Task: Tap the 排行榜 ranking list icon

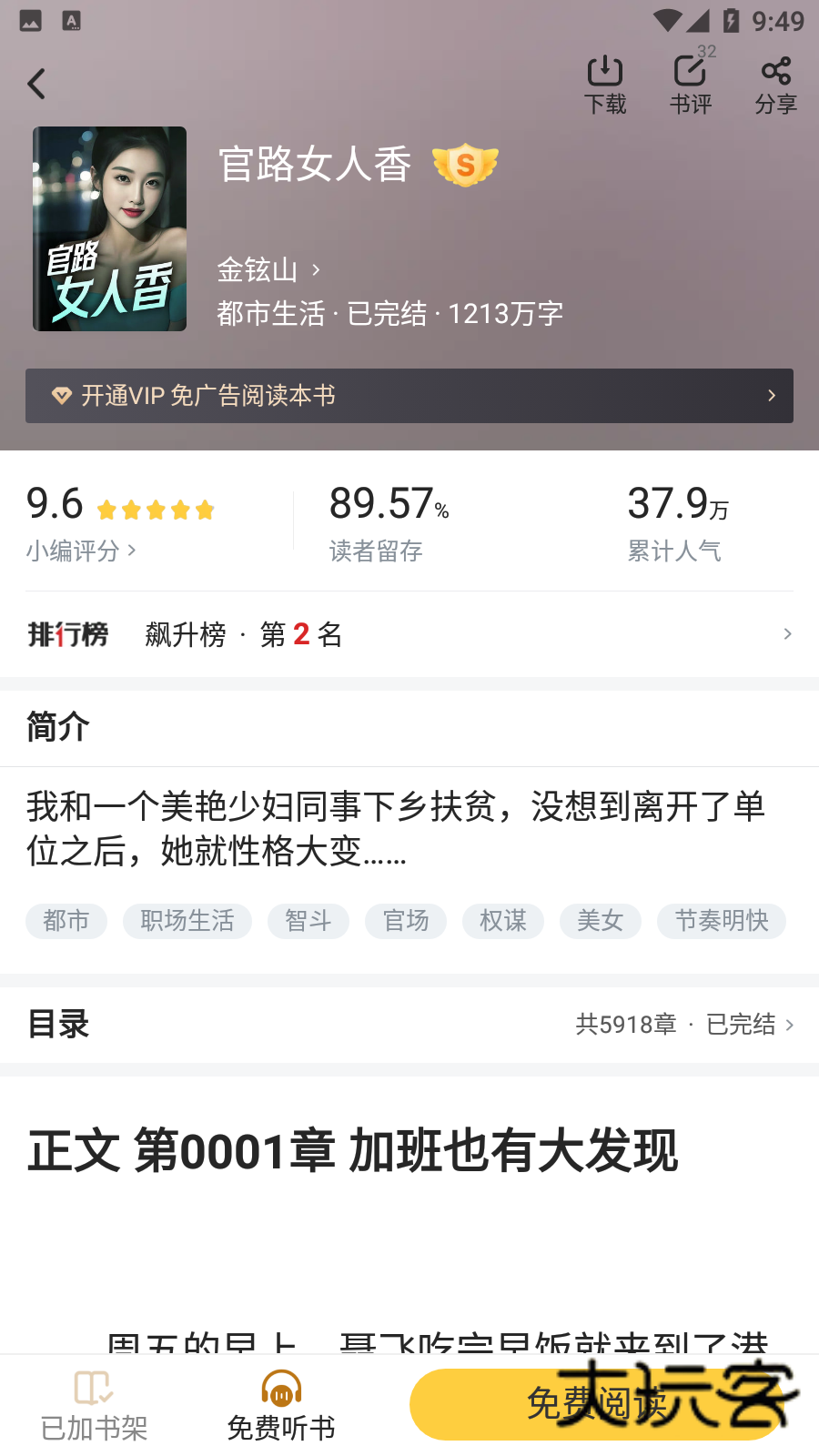Action: (x=68, y=634)
